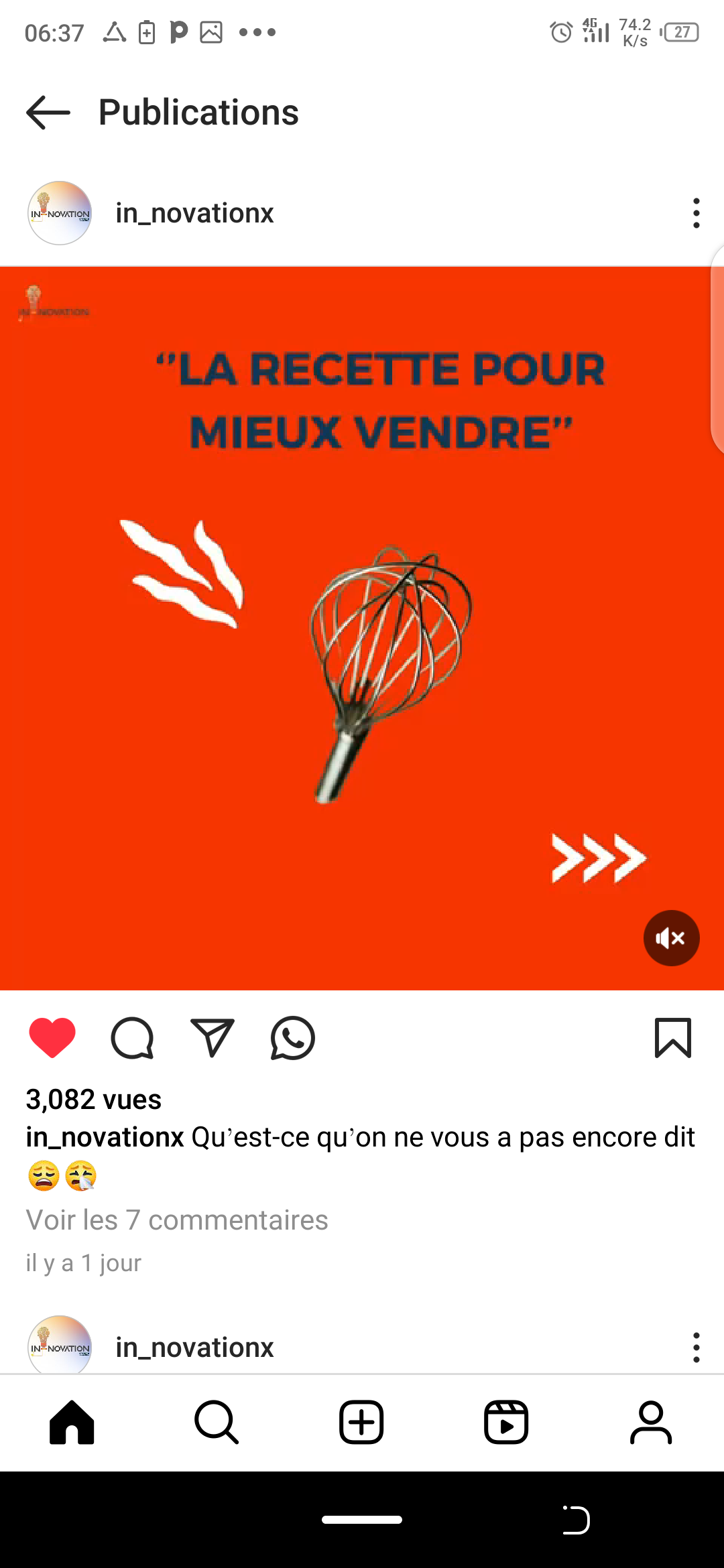Save the post to bookmarks

(672, 1038)
